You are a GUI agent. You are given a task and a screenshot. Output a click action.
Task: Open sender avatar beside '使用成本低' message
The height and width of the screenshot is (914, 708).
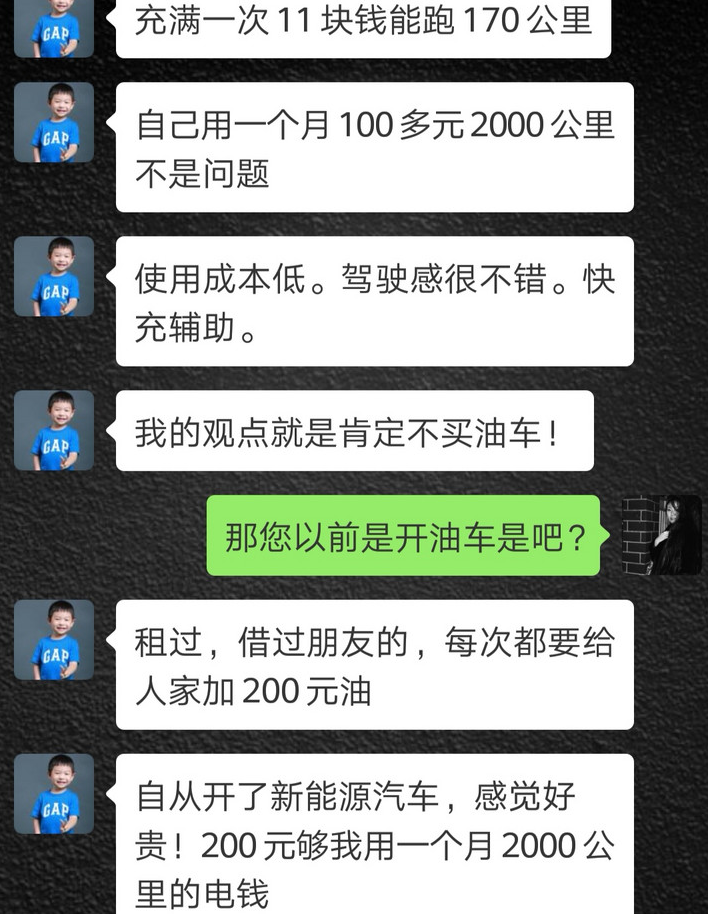click(54, 277)
